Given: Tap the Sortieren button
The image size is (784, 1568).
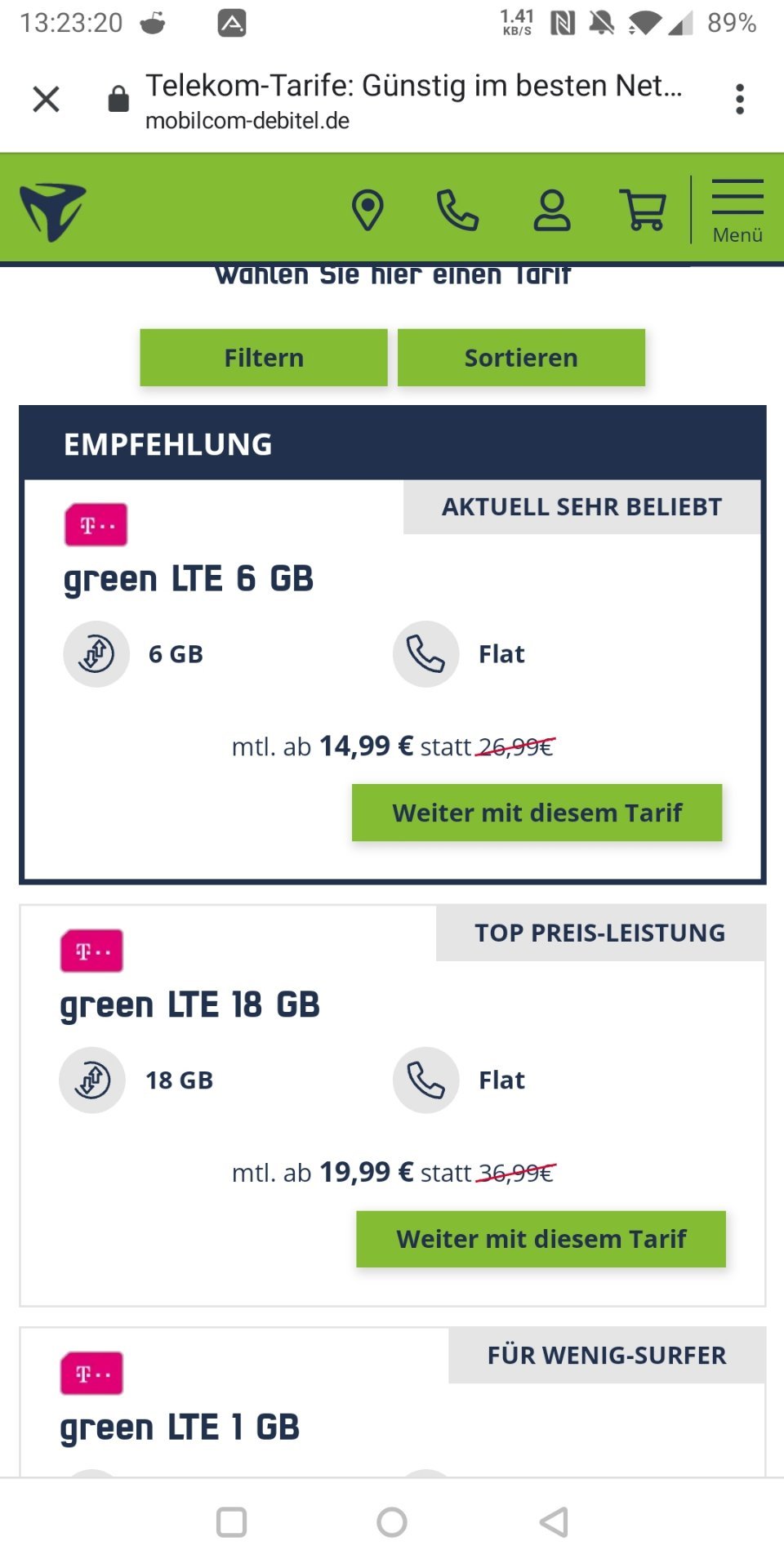Looking at the screenshot, I should coord(521,358).
